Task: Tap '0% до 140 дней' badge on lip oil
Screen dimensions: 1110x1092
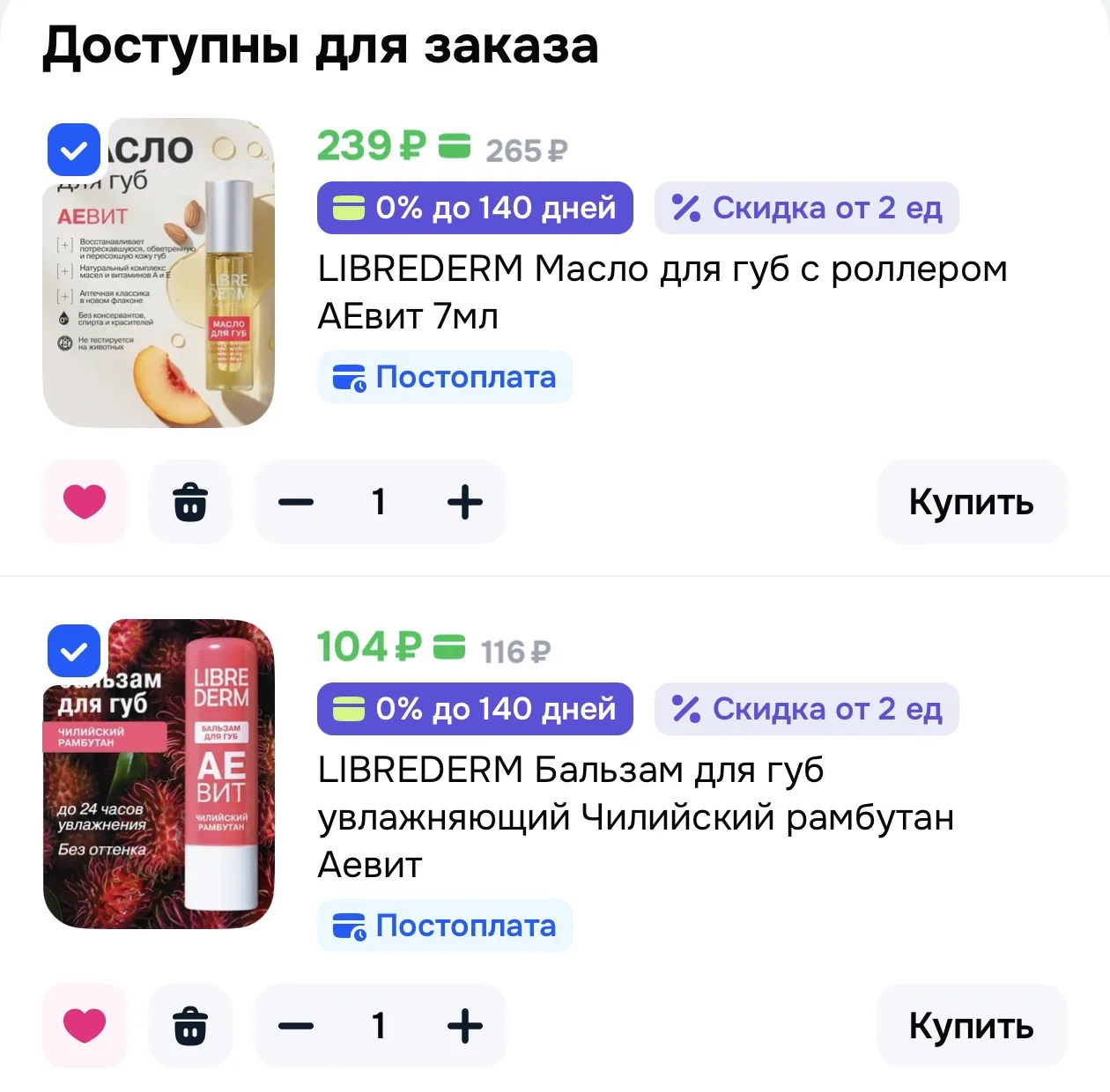Action: pos(475,208)
